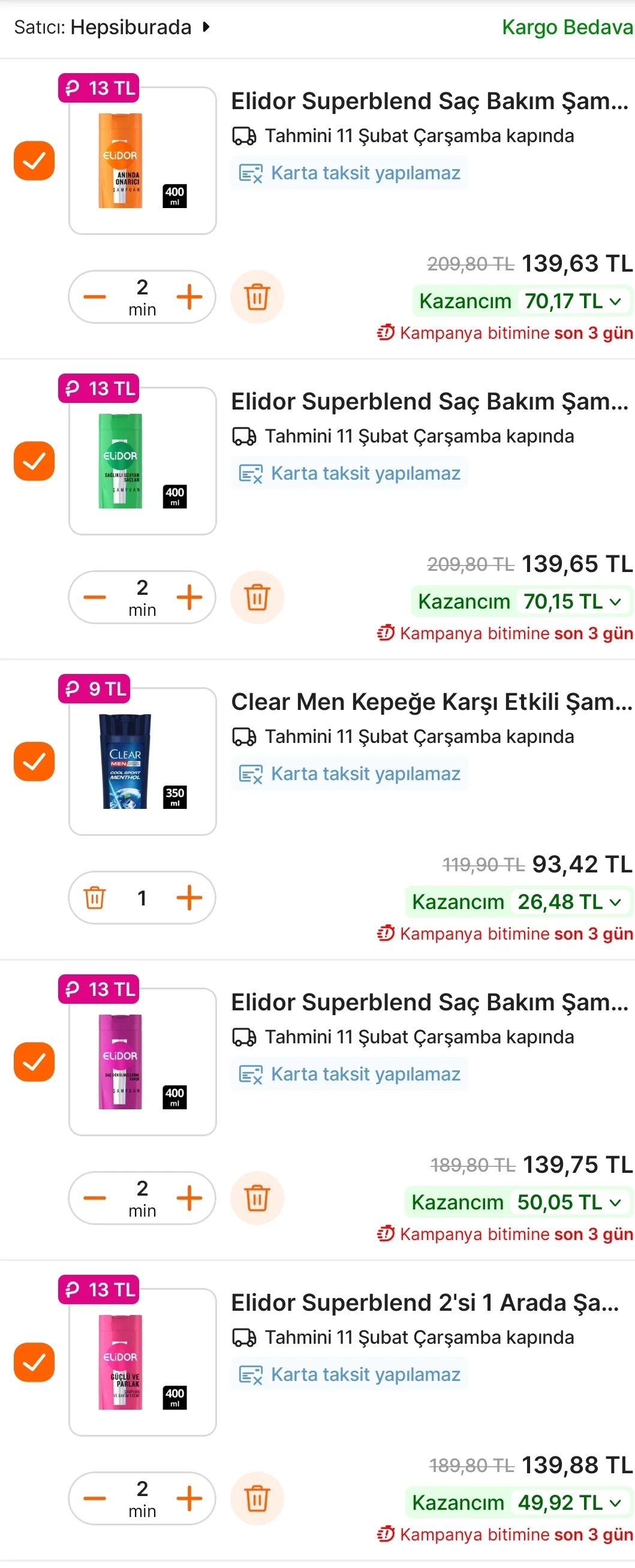Screen dimensions: 635x1568
Task: Deselect the Clear Men shampoo checkbox
Action: 34,762
